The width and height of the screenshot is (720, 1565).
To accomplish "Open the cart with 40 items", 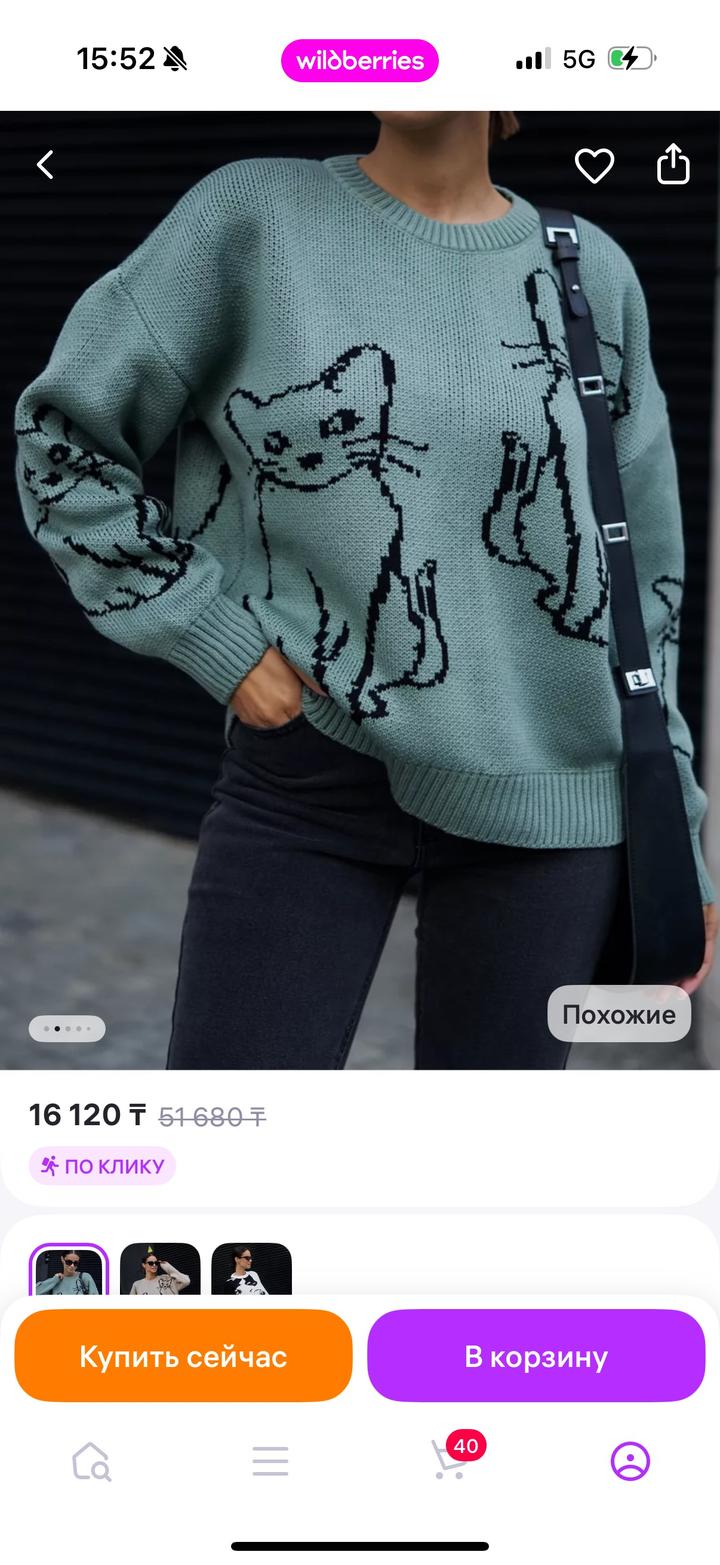I will tap(450, 1461).
